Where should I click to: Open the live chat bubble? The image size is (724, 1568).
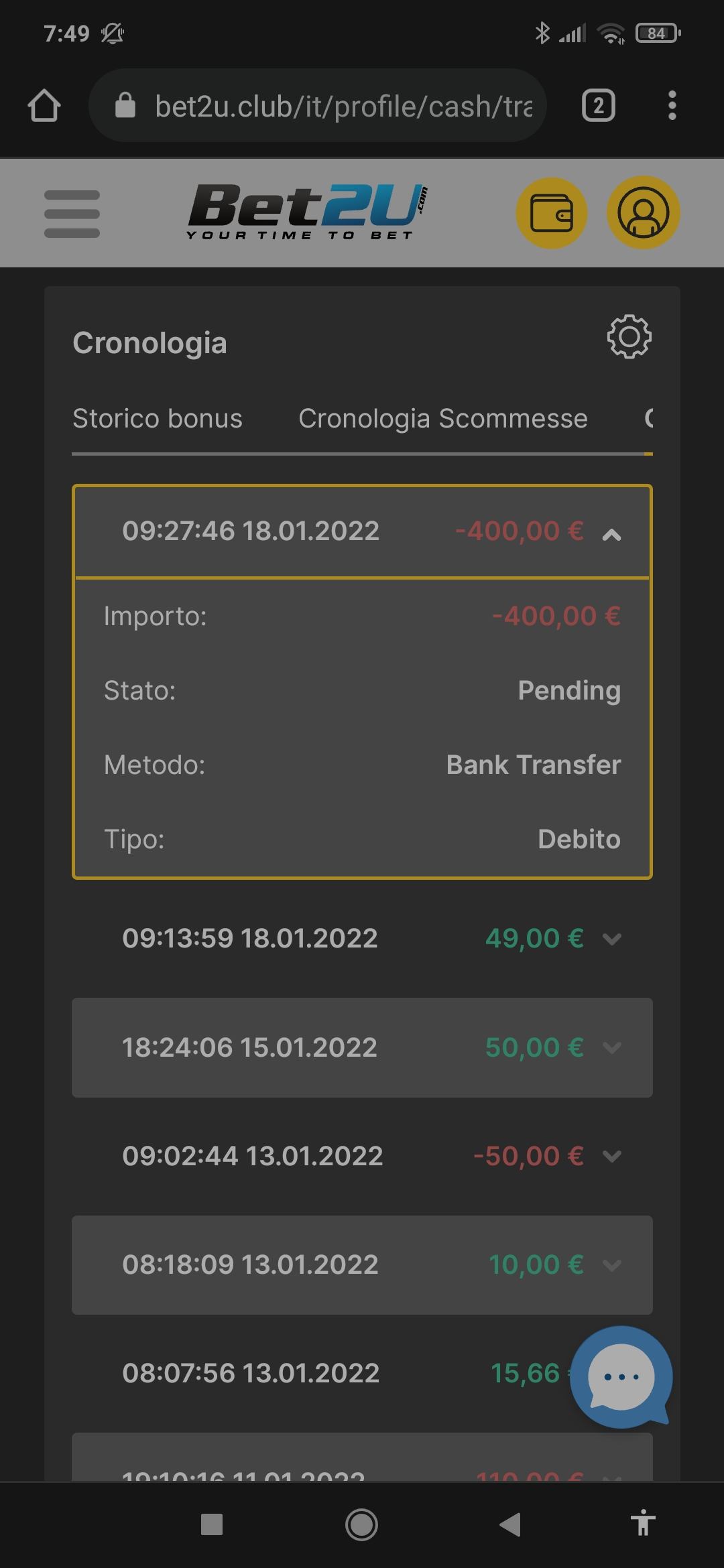coord(621,1376)
